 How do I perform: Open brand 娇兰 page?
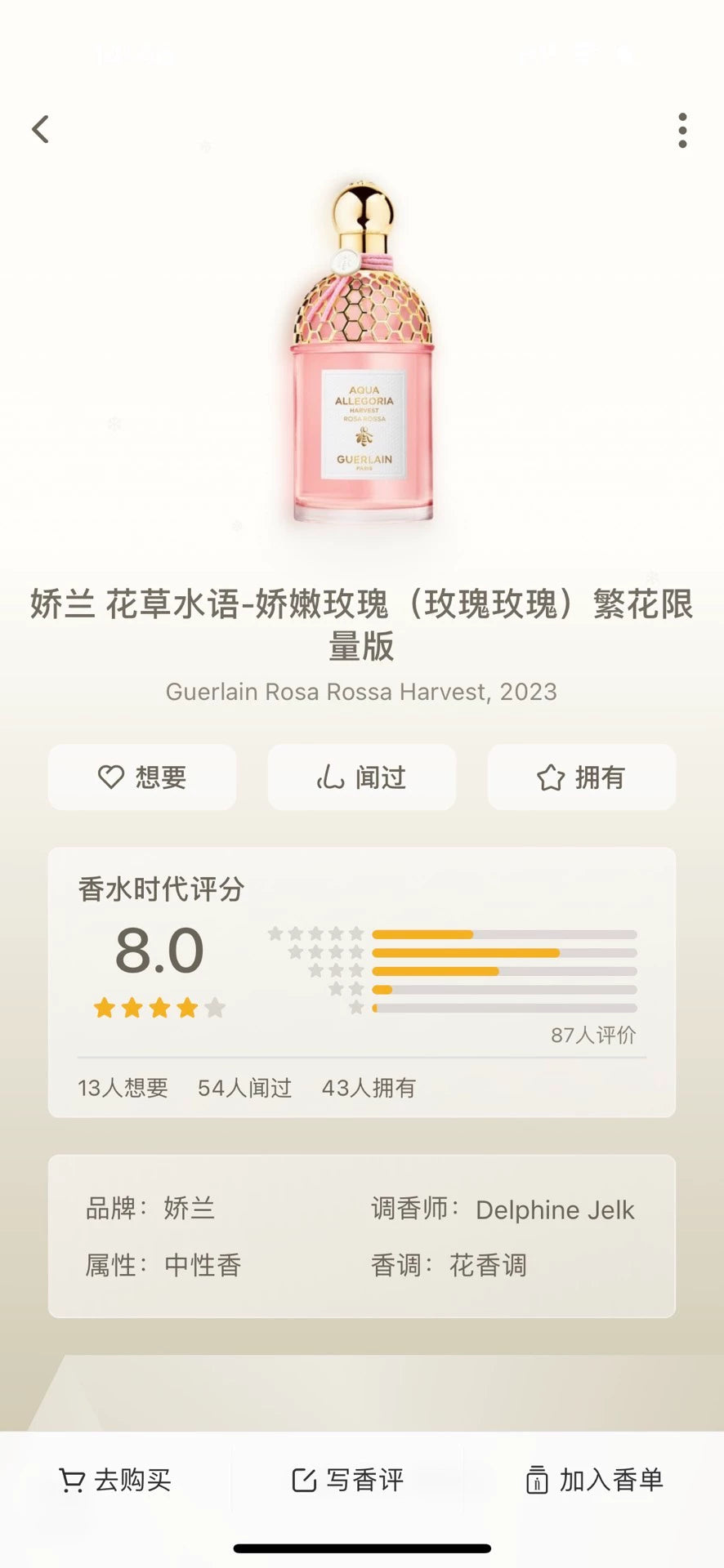[189, 1208]
